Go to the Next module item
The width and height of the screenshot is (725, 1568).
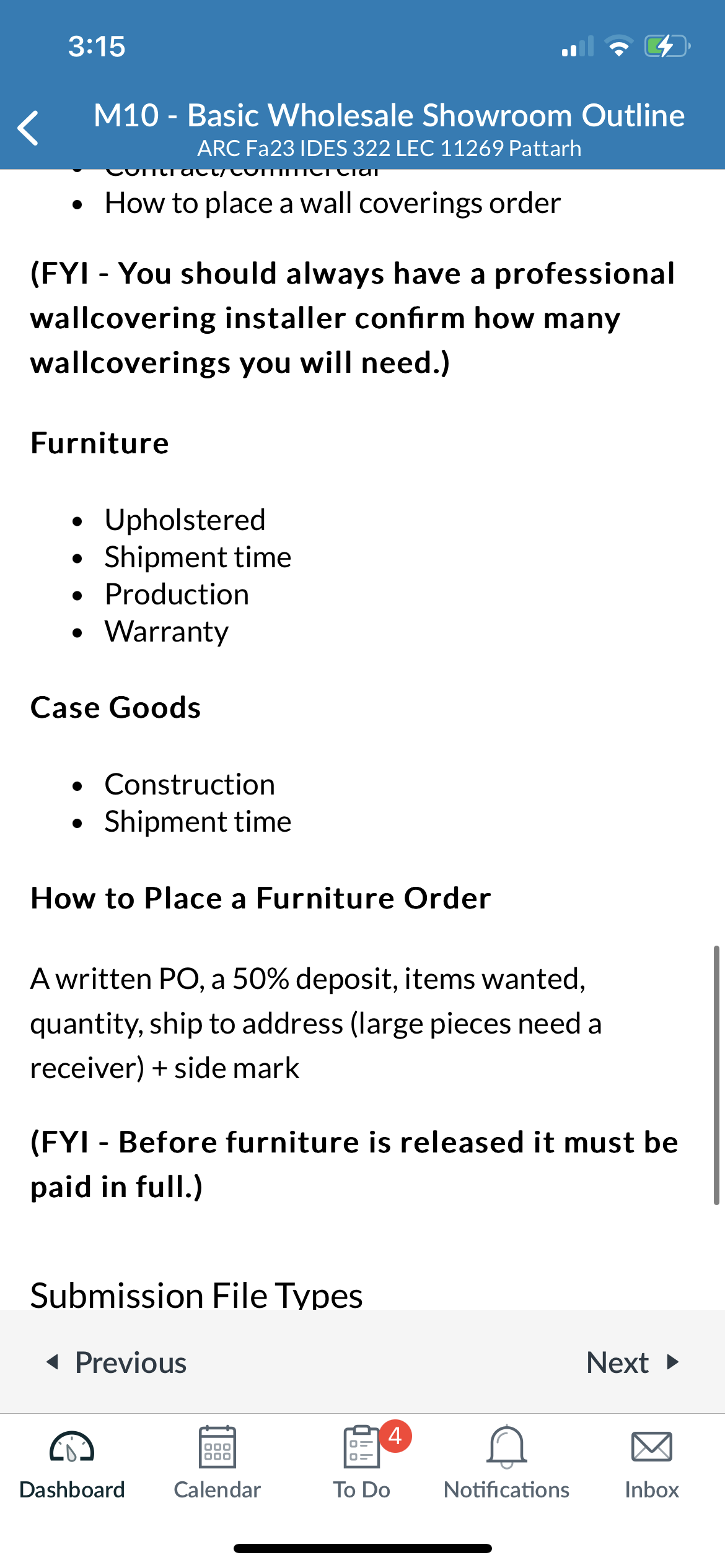tap(633, 1362)
